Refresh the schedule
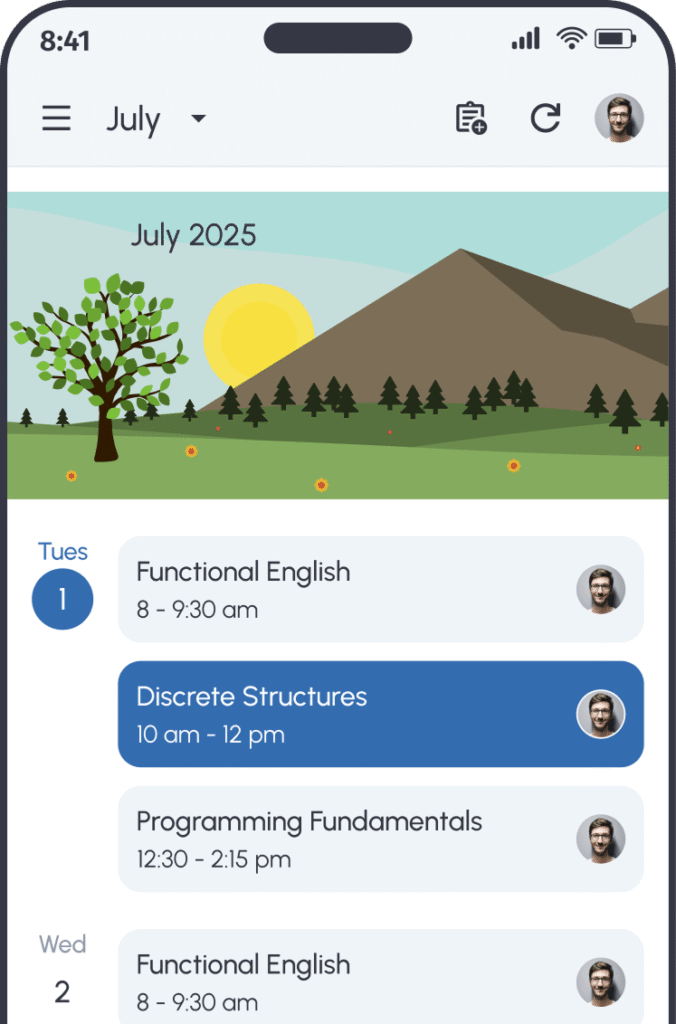 pyautogui.click(x=545, y=119)
